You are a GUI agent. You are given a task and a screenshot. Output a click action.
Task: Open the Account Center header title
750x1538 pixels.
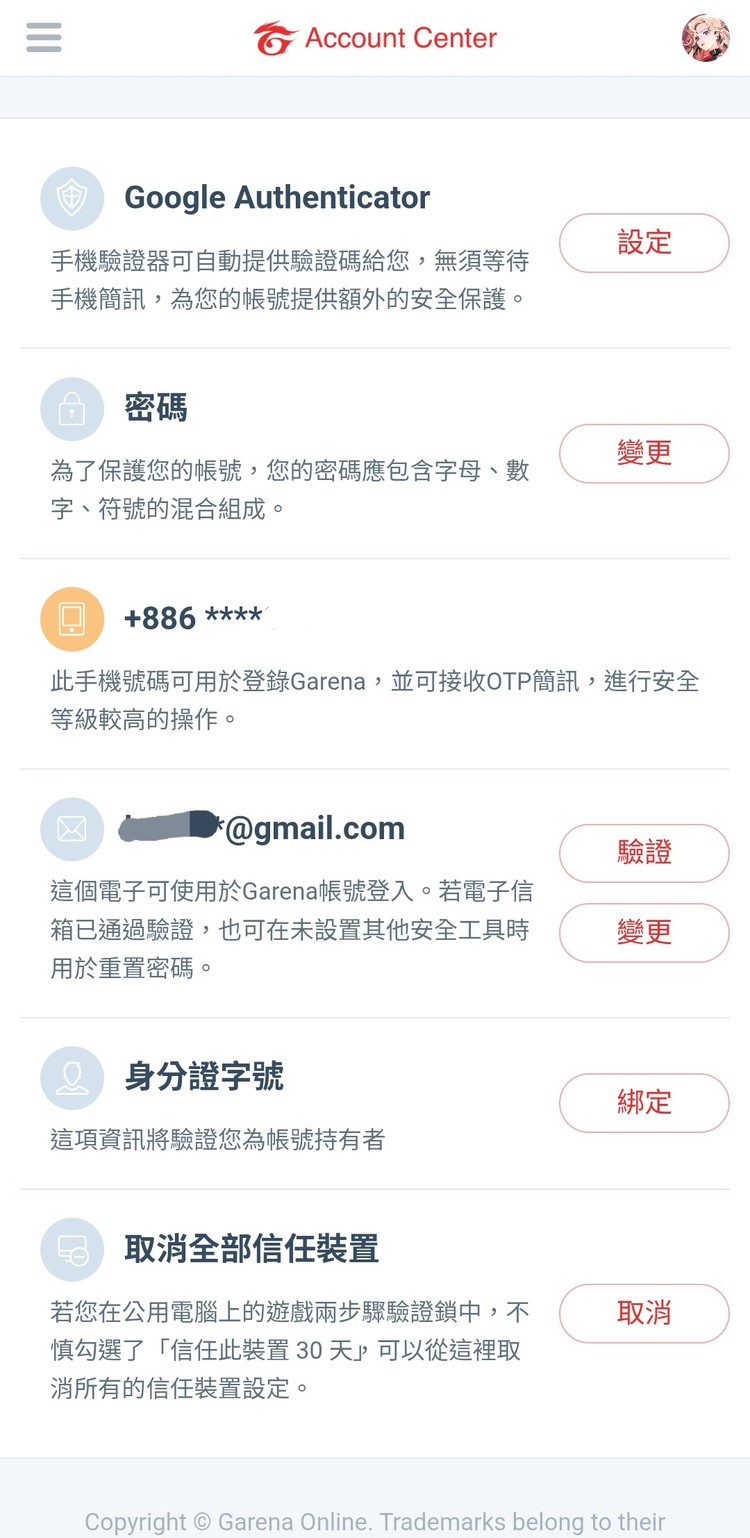tap(398, 37)
